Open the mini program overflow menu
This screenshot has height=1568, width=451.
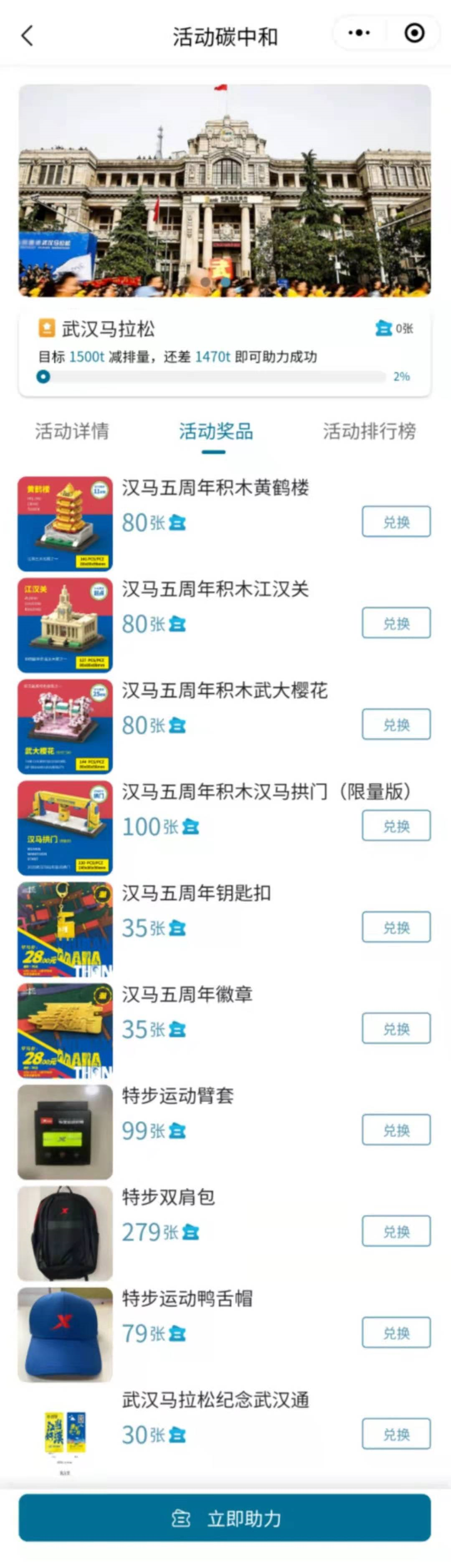(x=358, y=33)
